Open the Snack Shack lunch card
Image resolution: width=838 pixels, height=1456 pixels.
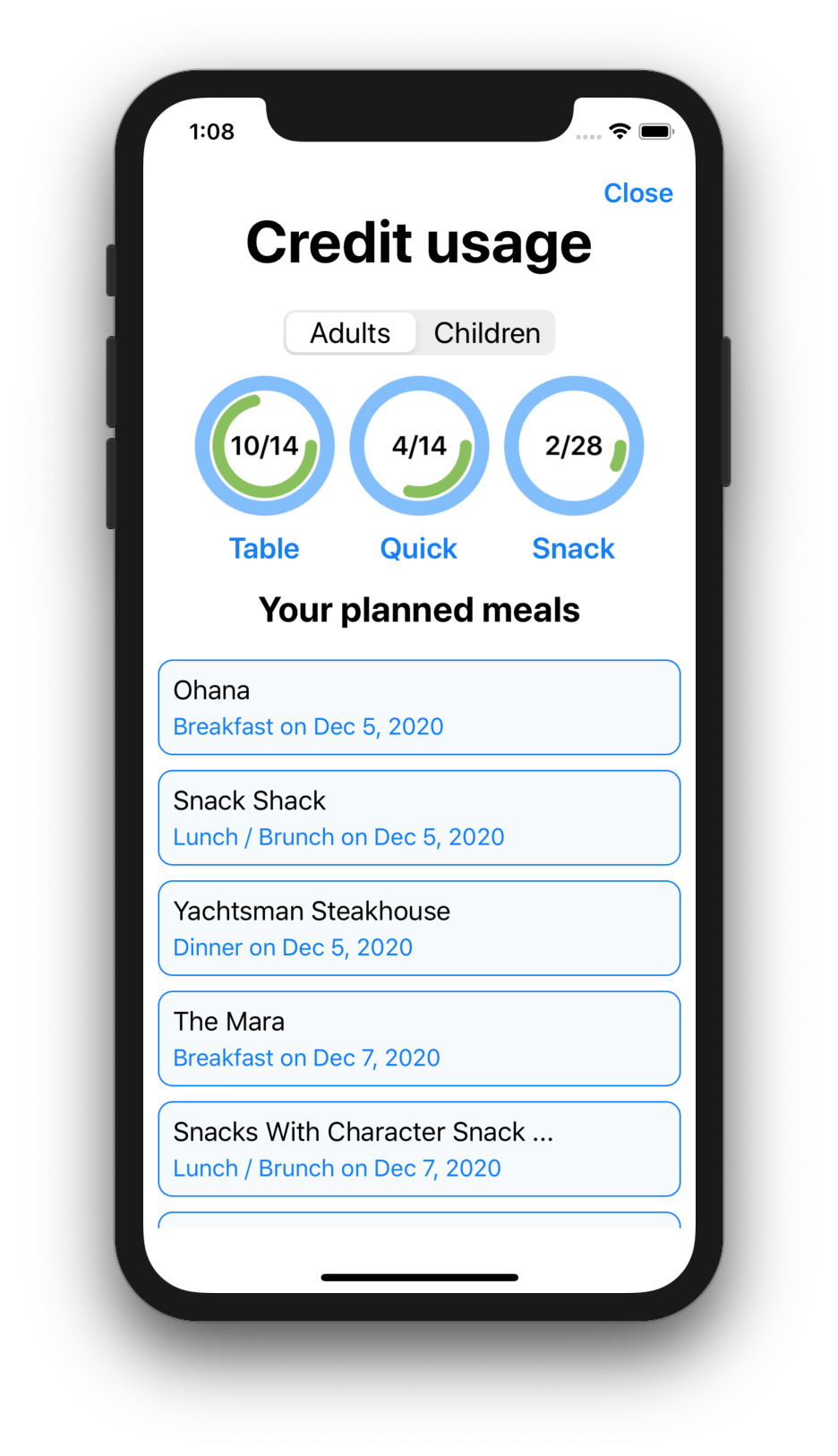pos(419,818)
